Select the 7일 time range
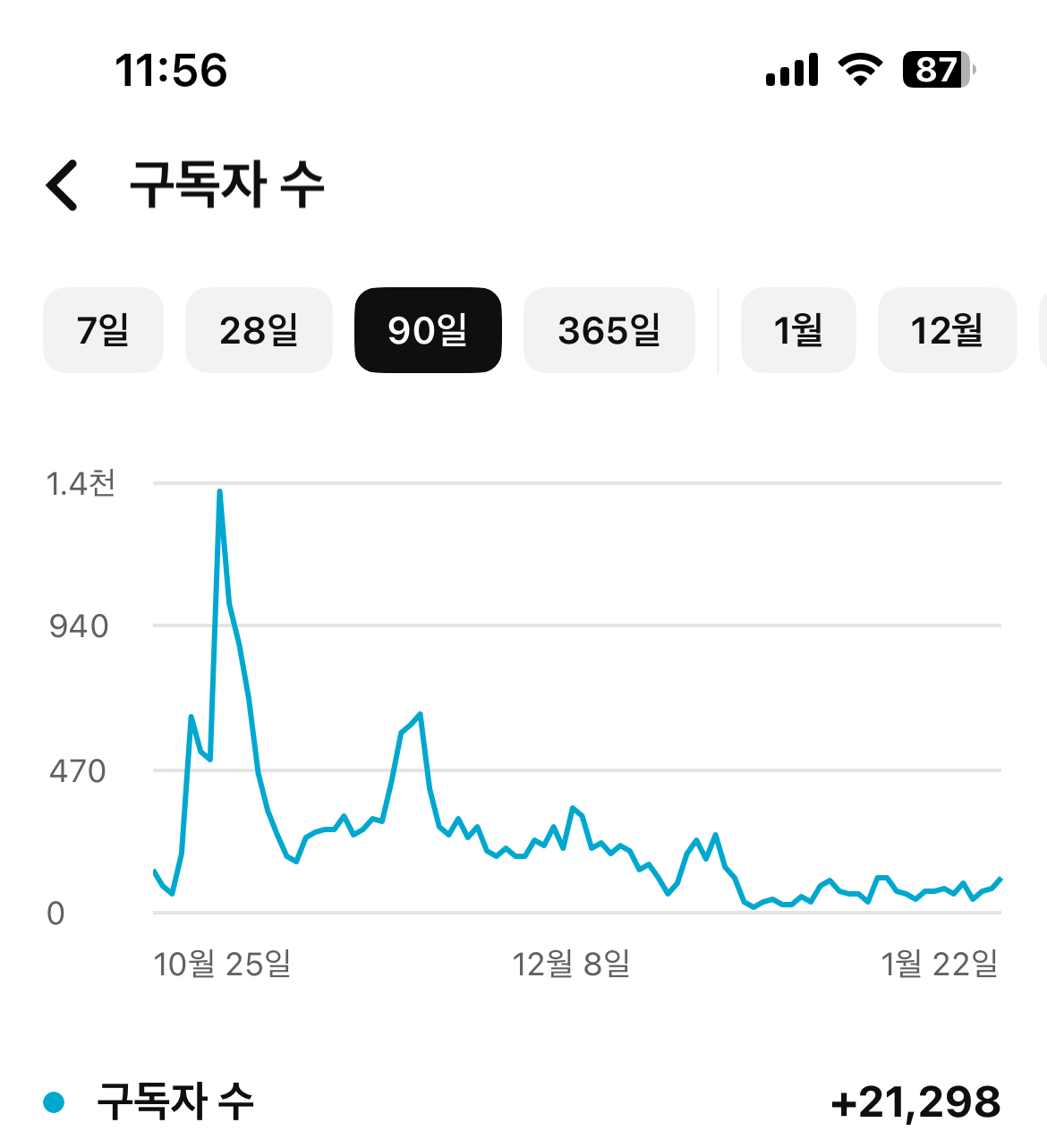 [103, 330]
